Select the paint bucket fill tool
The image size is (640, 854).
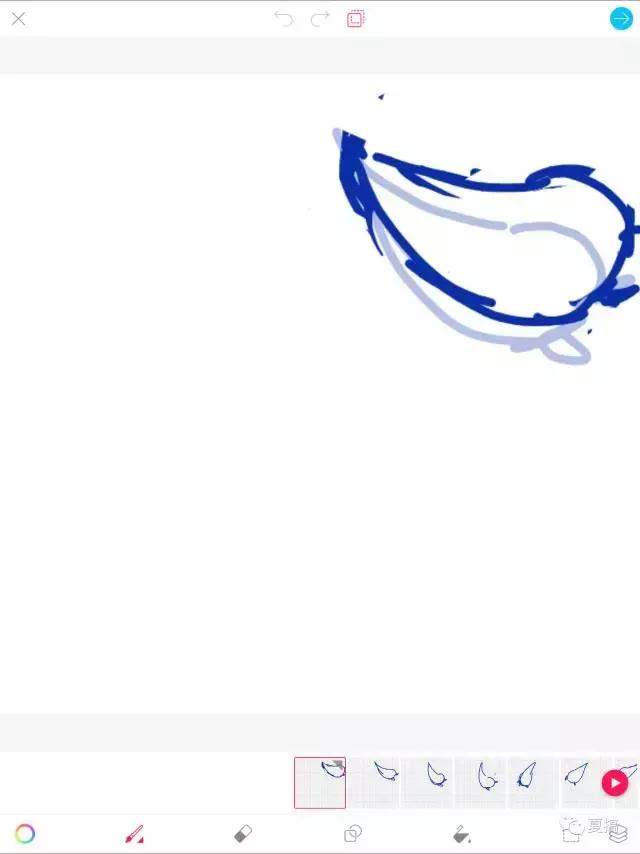pyautogui.click(x=461, y=834)
